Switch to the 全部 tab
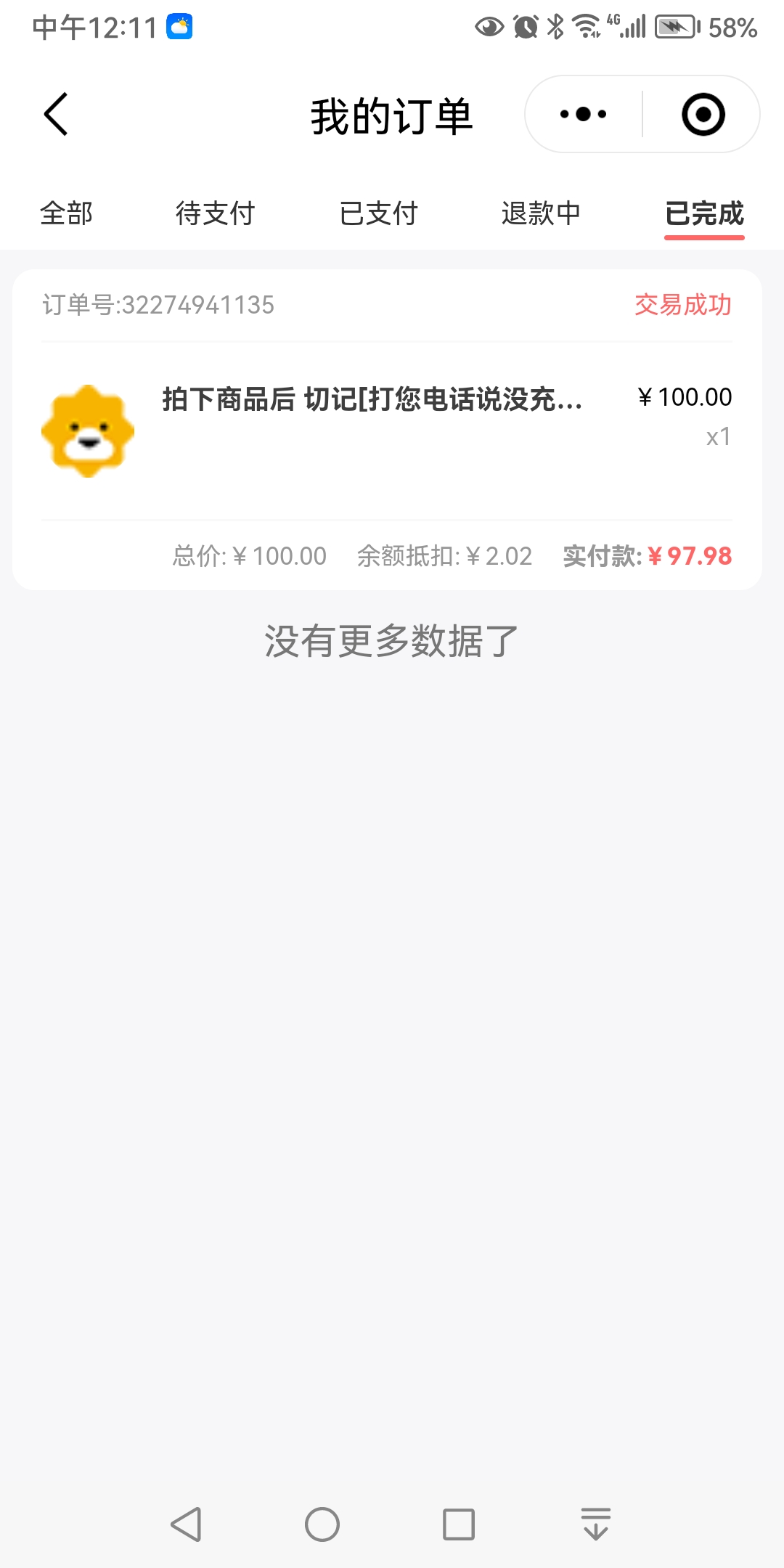 [66, 213]
